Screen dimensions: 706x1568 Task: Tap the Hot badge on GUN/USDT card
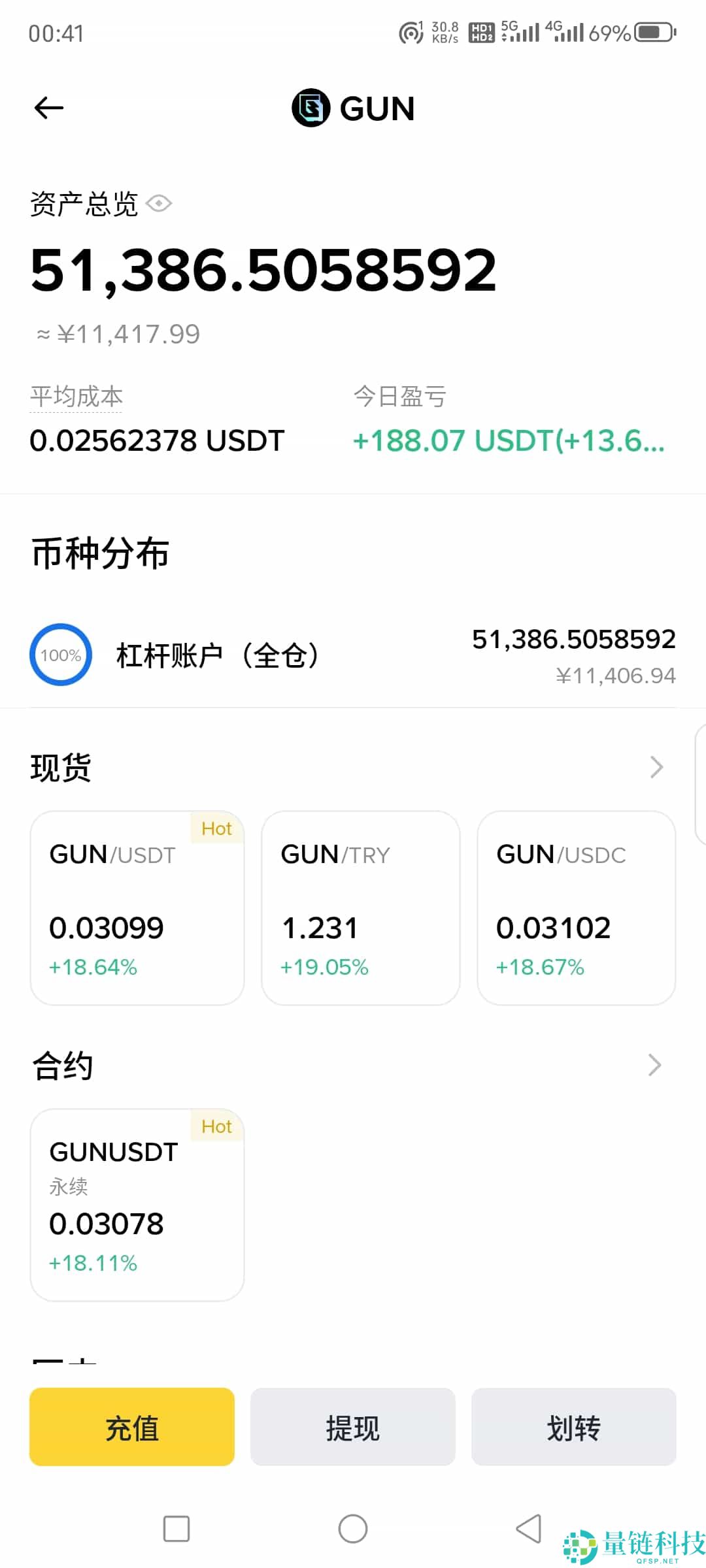[x=217, y=828]
